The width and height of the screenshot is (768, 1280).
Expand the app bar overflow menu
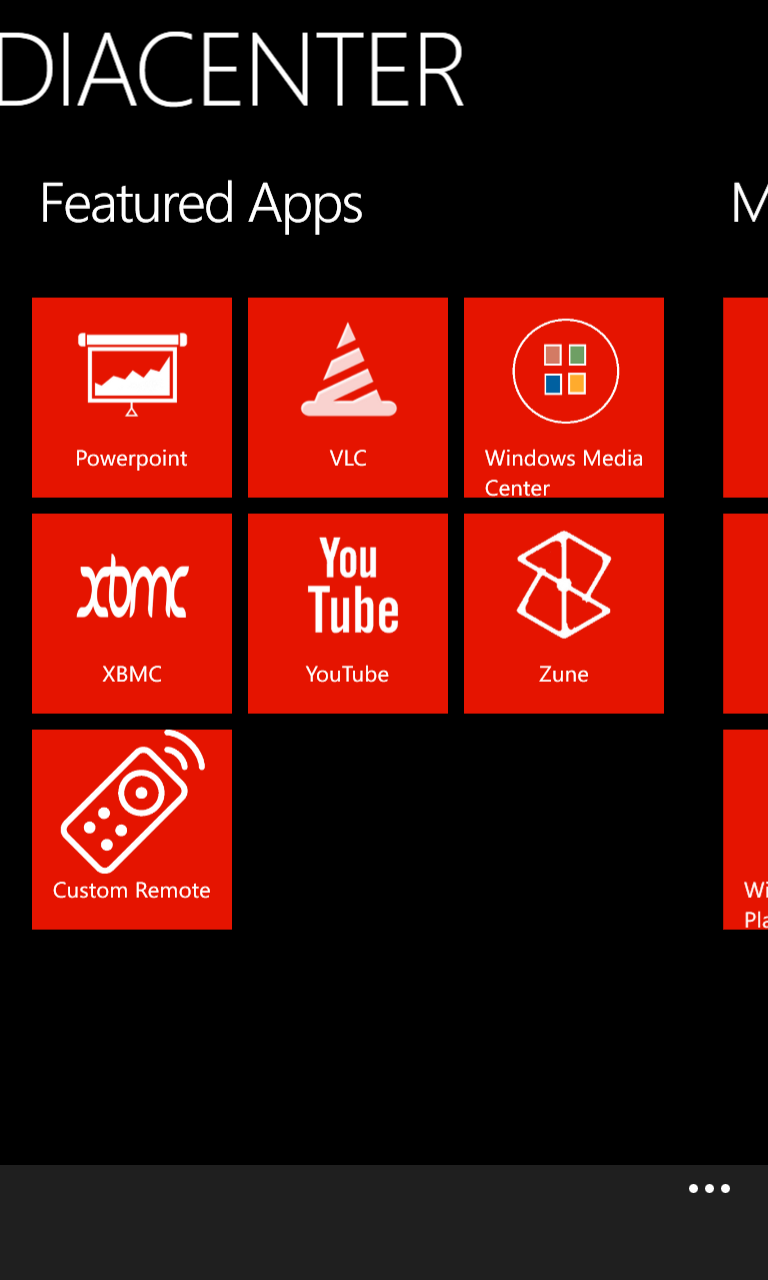(709, 1189)
